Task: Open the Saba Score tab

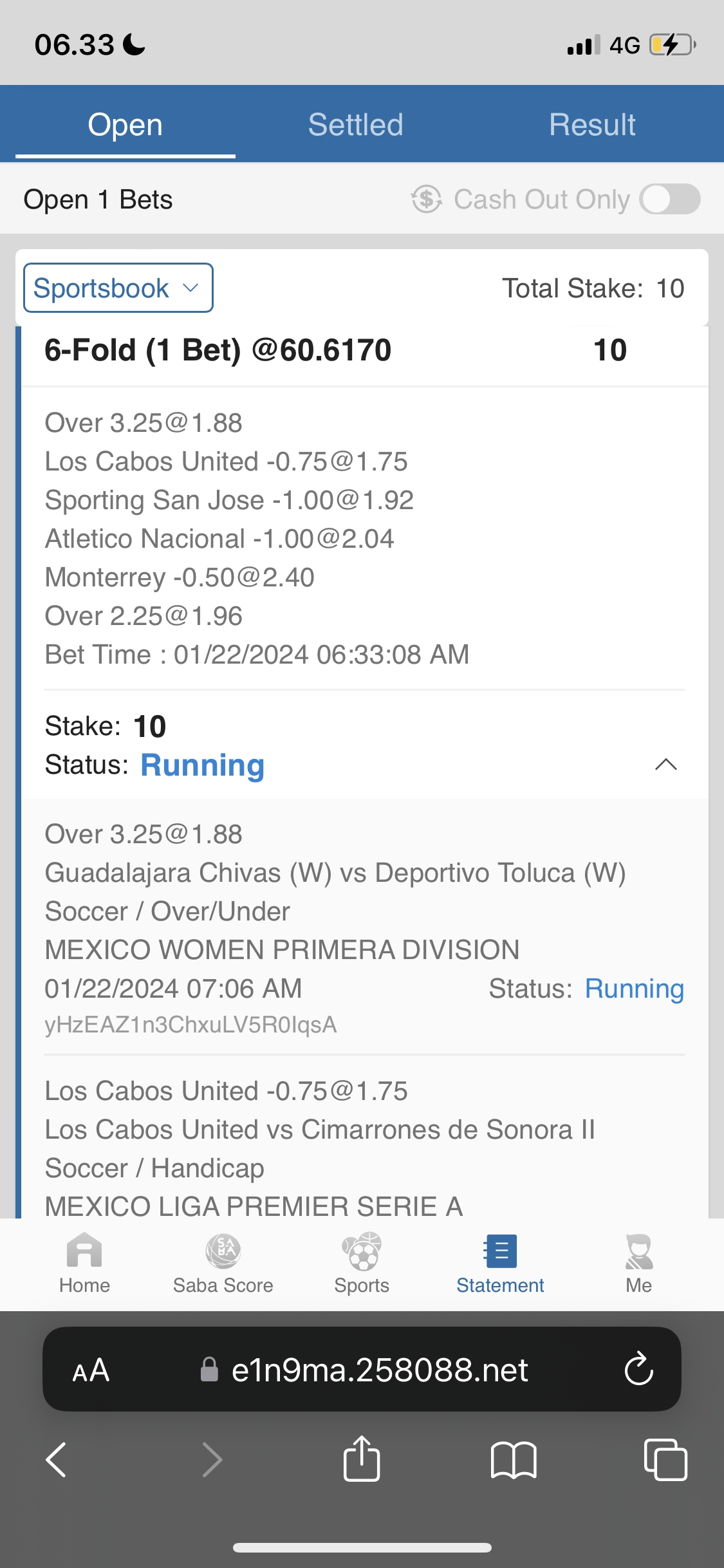Action: pyautogui.click(x=223, y=1263)
